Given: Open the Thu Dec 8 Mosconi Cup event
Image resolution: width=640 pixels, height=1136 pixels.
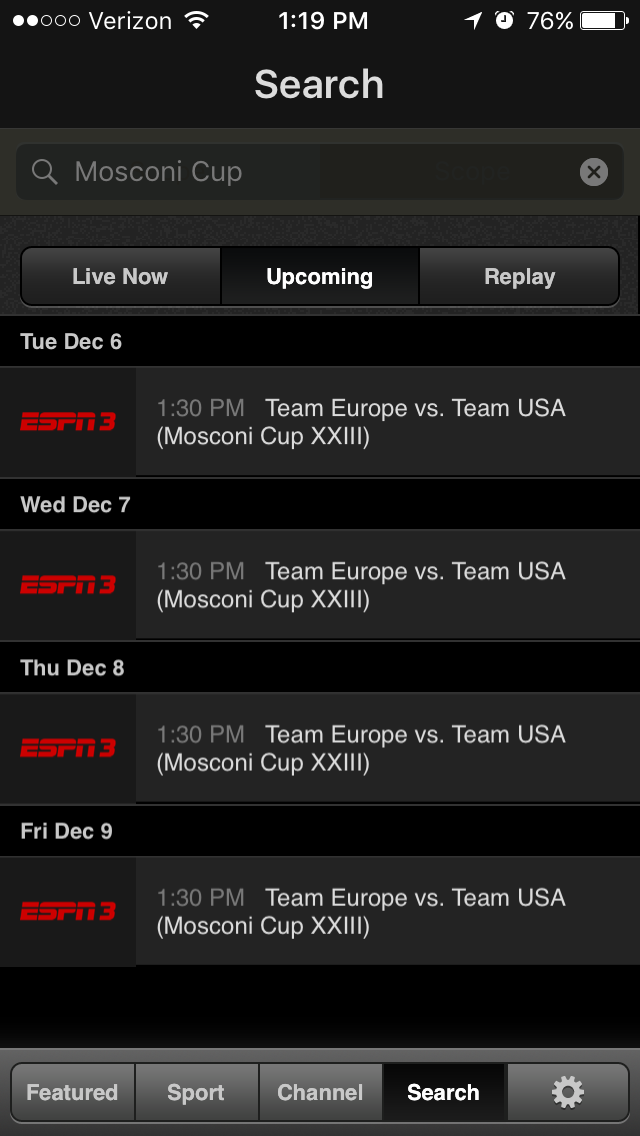Looking at the screenshot, I should tap(320, 748).
